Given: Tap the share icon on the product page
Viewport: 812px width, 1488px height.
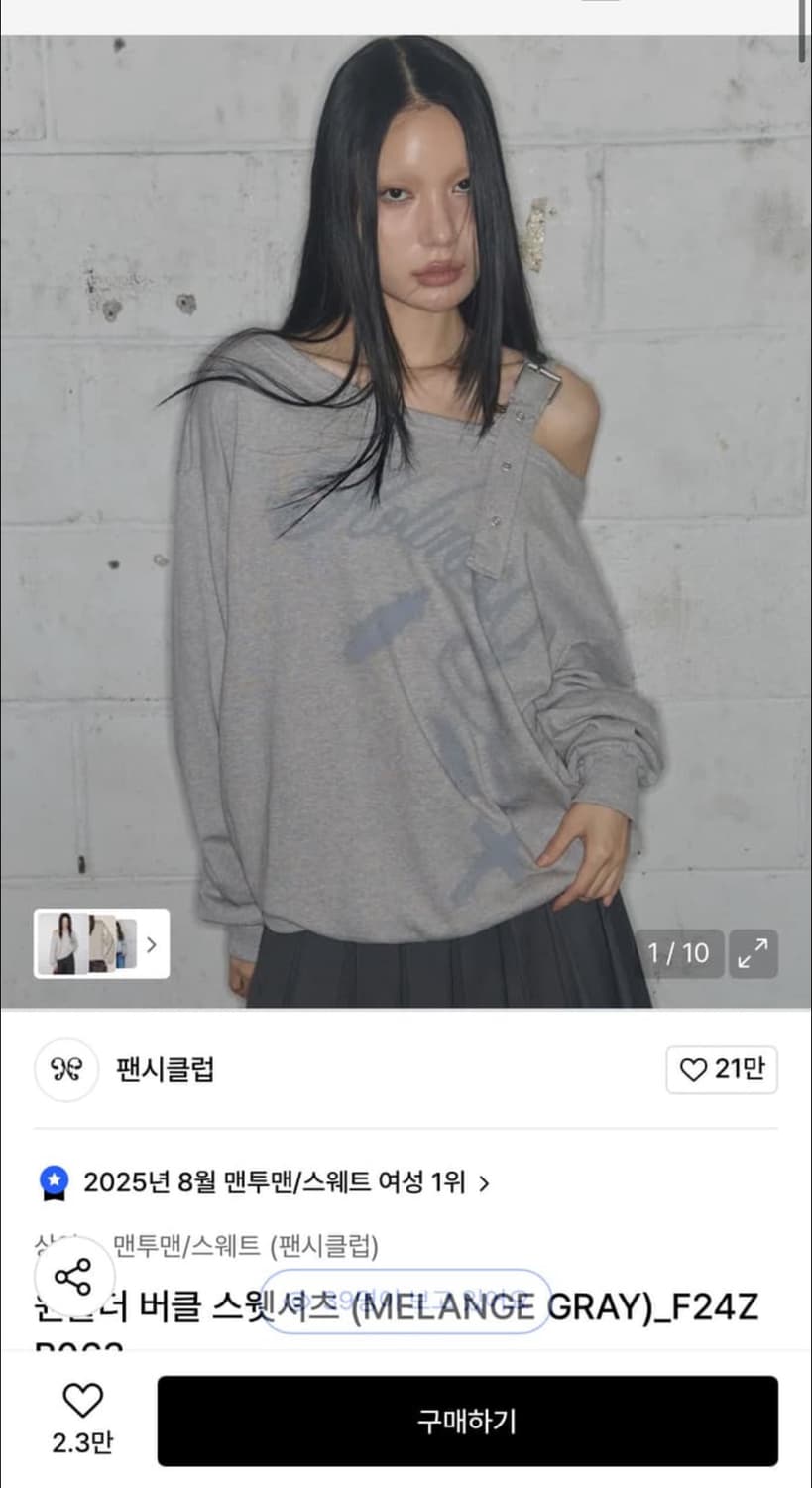Looking at the screenshot, I should [x=70, y=1278].
